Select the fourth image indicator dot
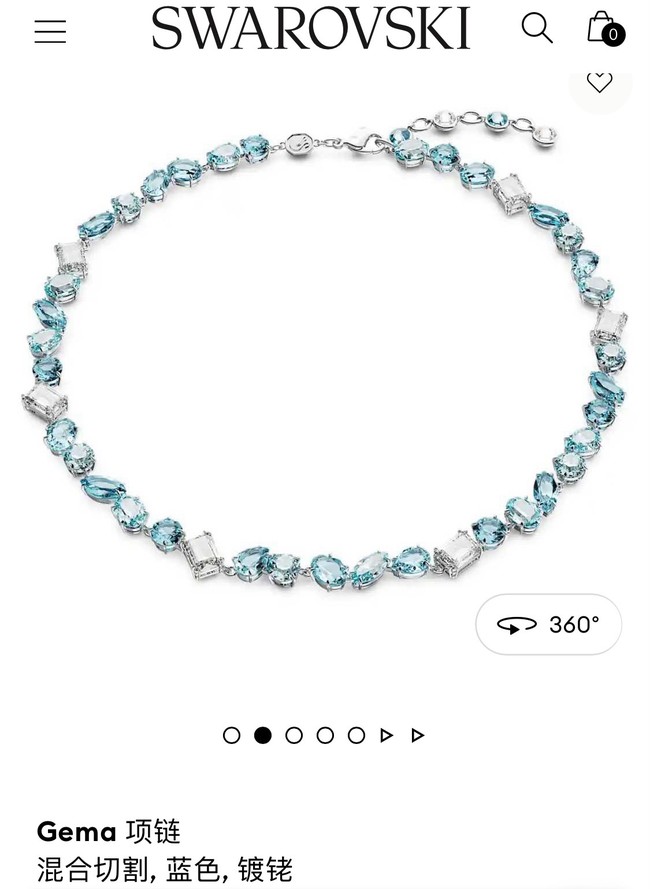Image resolution: width=650 pixels, height=889 pixels. (x=325, y=735)
